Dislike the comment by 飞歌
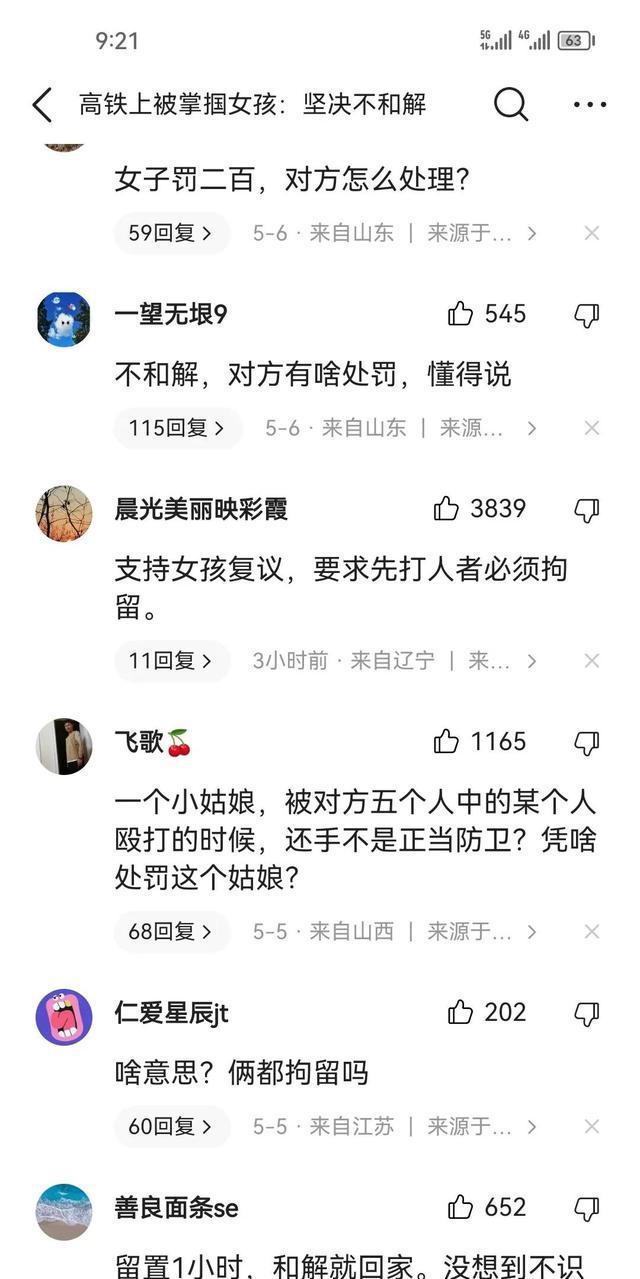This screenshot has width=640, height=1279. pyautogui.click(x=587, y=742)
